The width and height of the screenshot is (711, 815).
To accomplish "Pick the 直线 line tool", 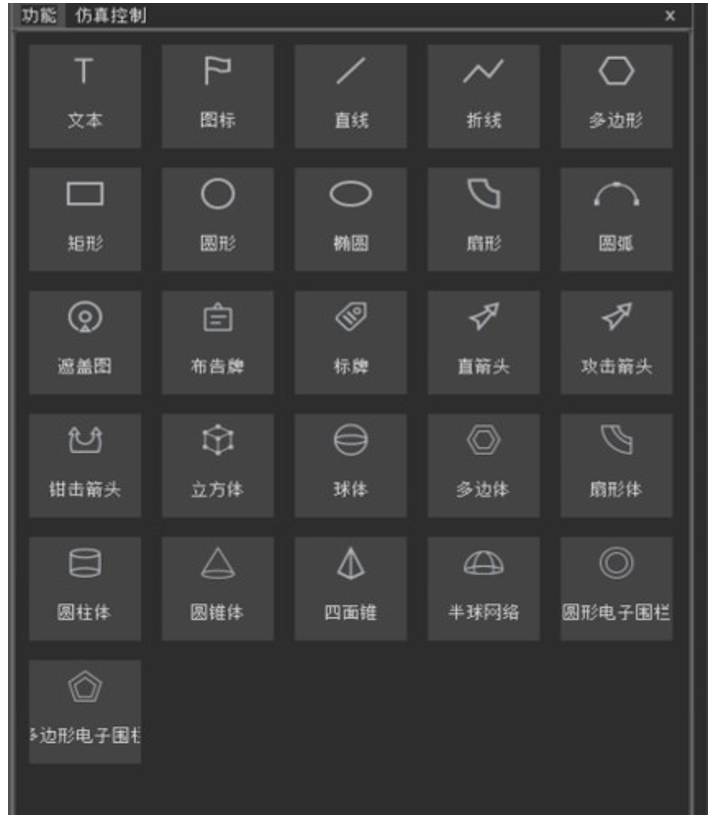I will point(351,95).
